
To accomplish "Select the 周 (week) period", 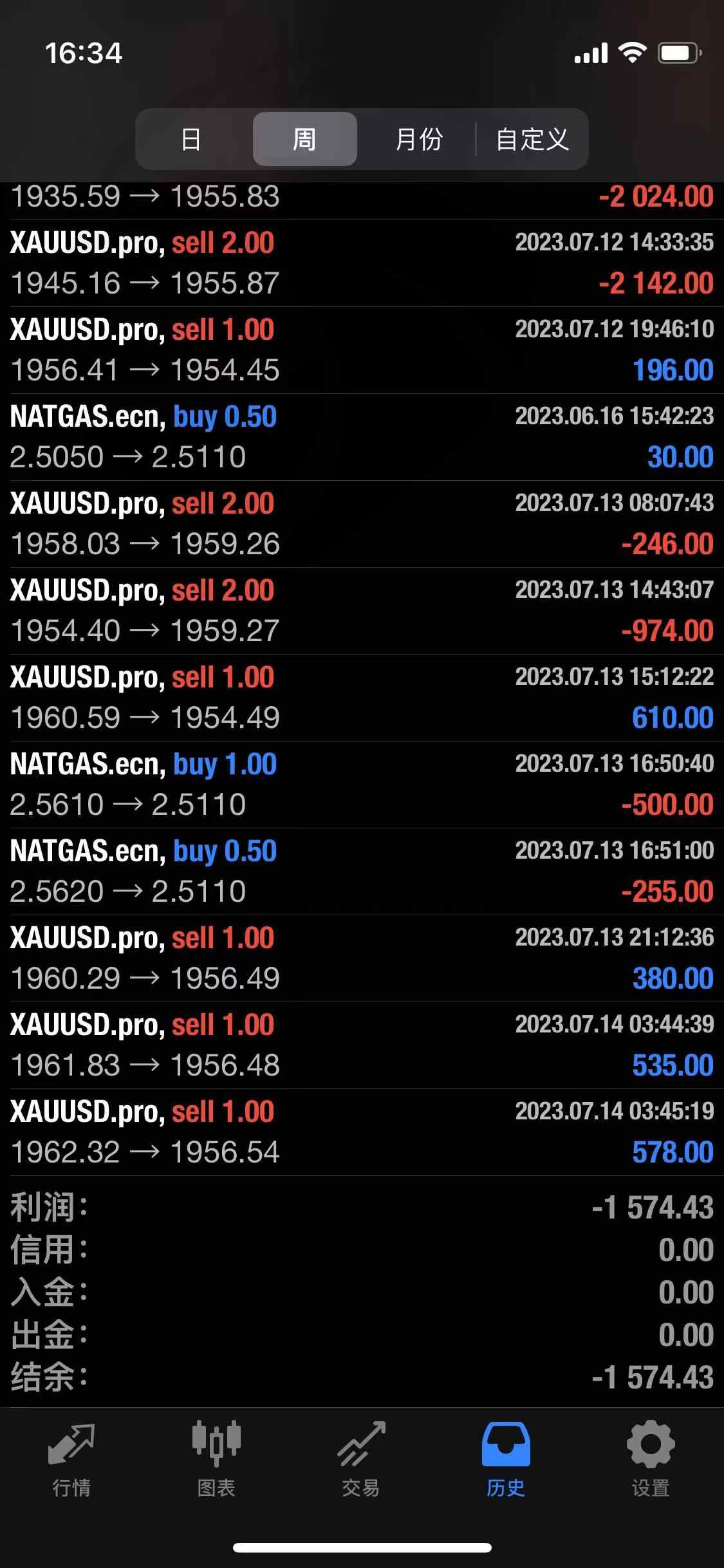I will [x=304, y=139].
